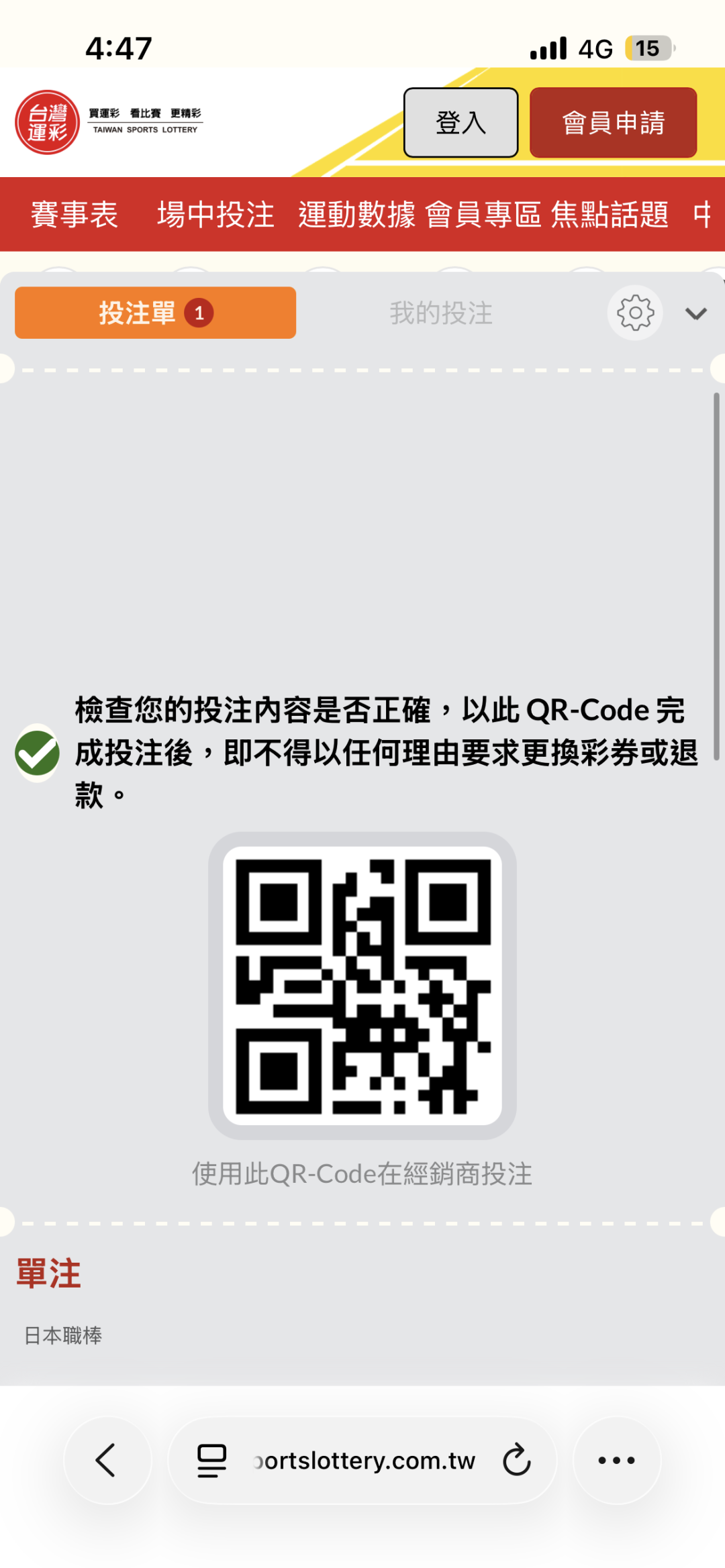Screen dimensions: 725x1568
Task: Open 焦點話題 hot topics
Action: click(610, 215)
